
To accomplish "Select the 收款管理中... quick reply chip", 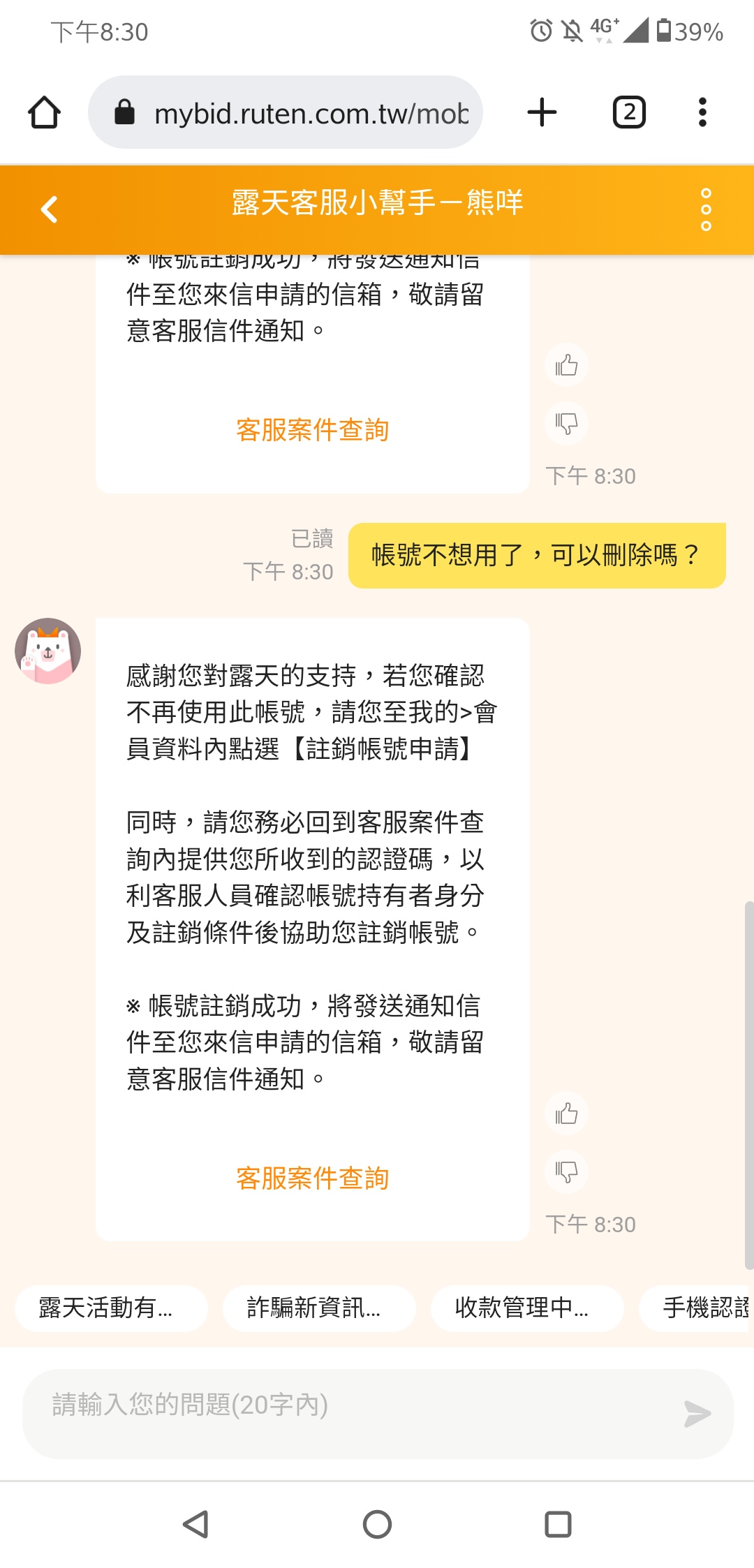I will (527, 1309).
